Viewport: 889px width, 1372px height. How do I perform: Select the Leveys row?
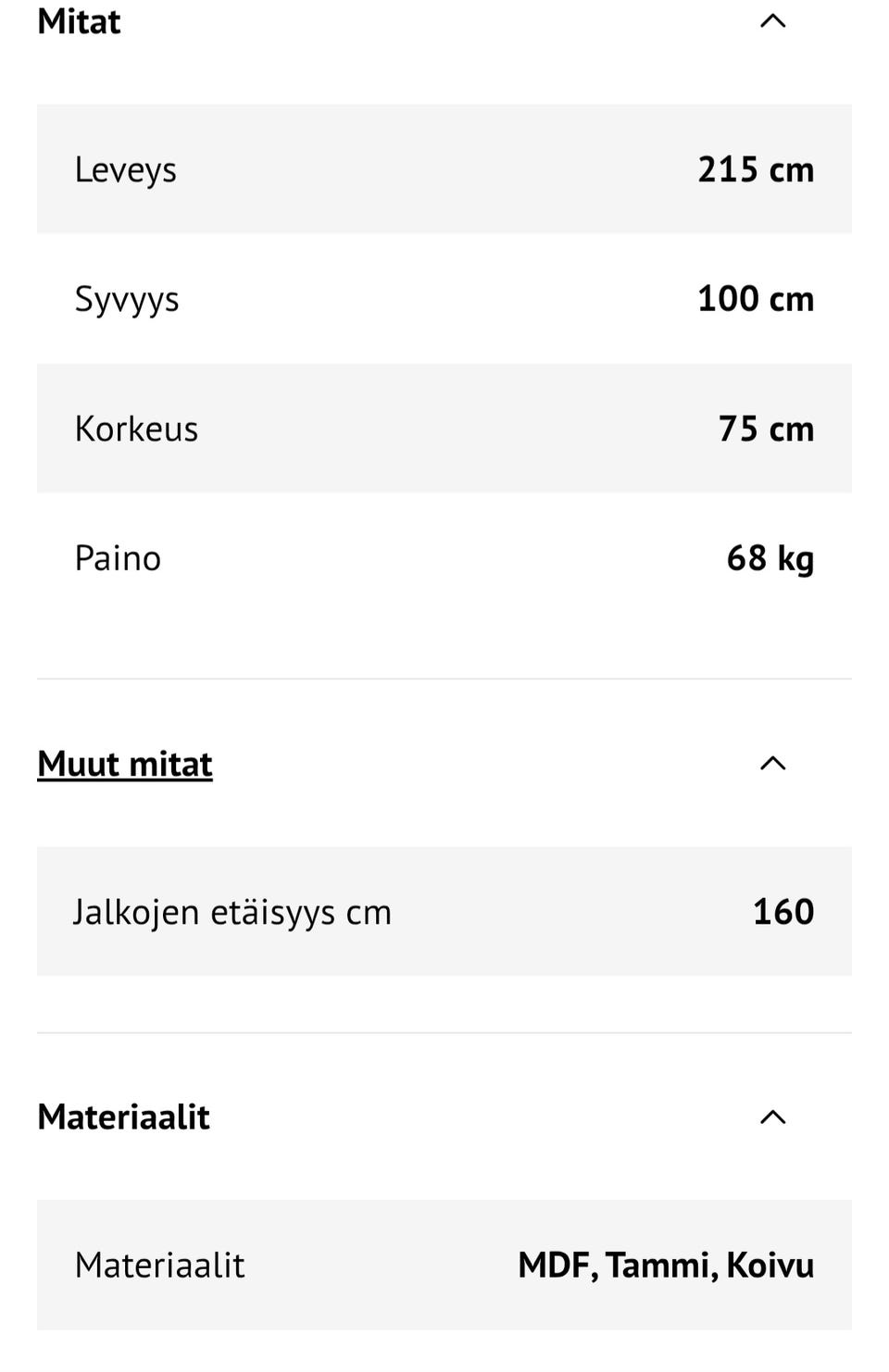tap(444, 168)
